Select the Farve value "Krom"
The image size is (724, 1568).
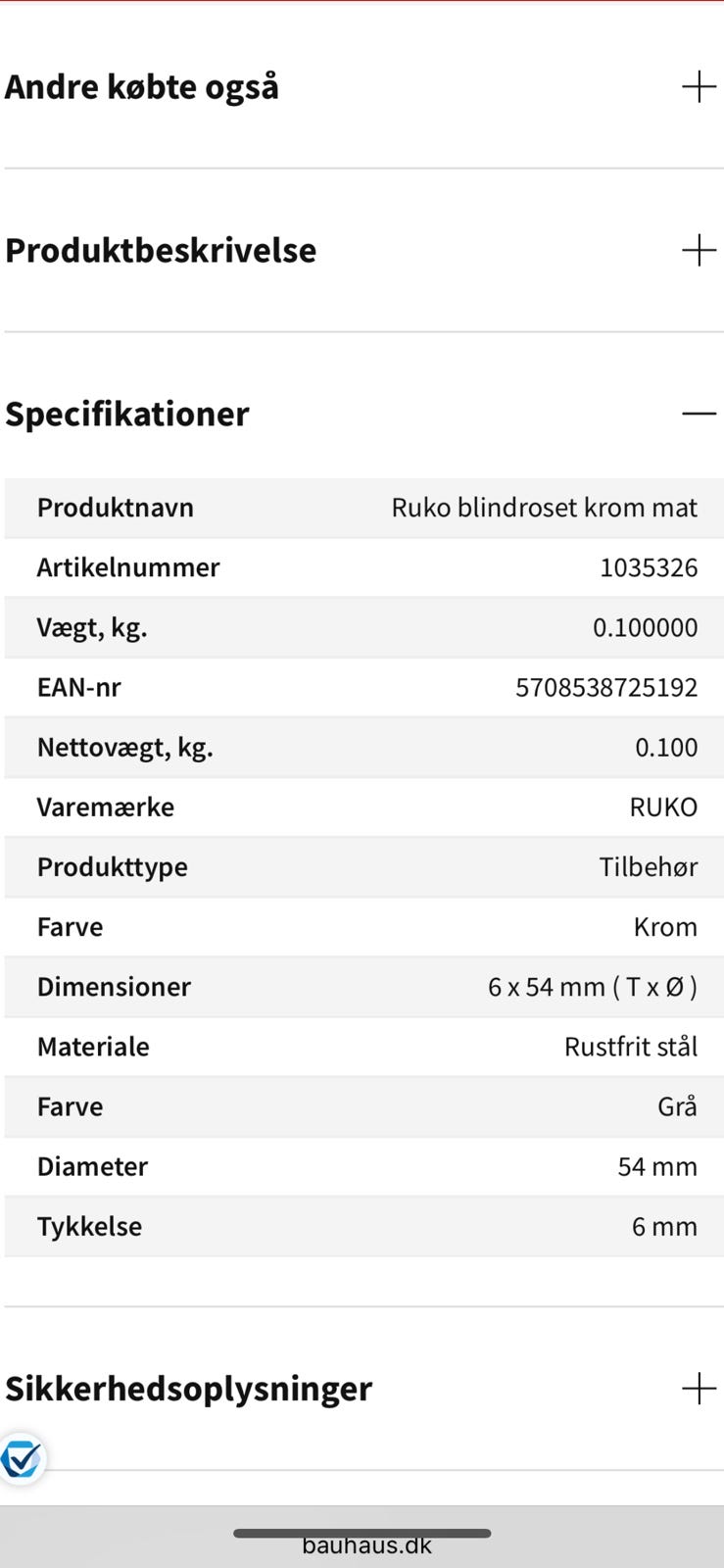[665, 926]
